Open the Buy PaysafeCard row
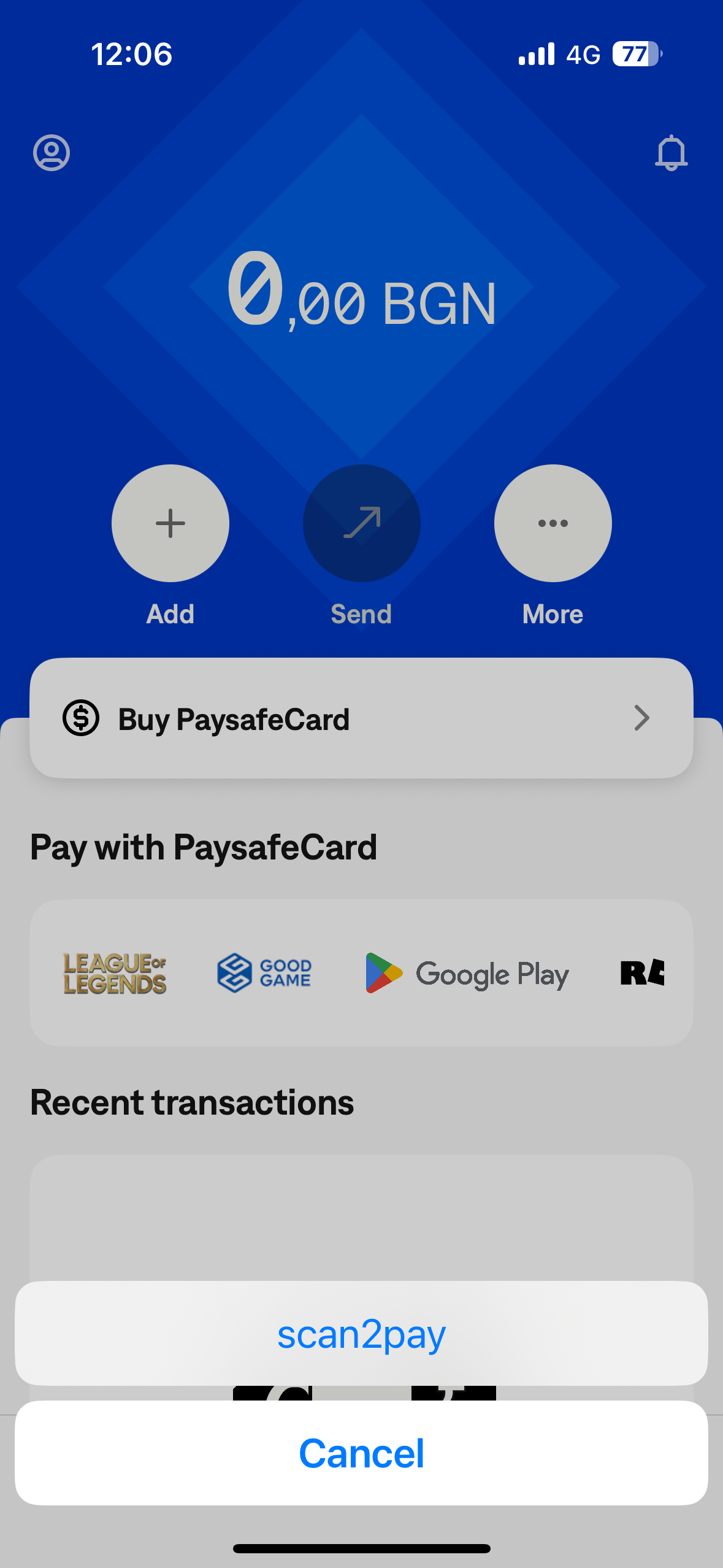The width and height of the screenshot is (723, 1568). 361,718
